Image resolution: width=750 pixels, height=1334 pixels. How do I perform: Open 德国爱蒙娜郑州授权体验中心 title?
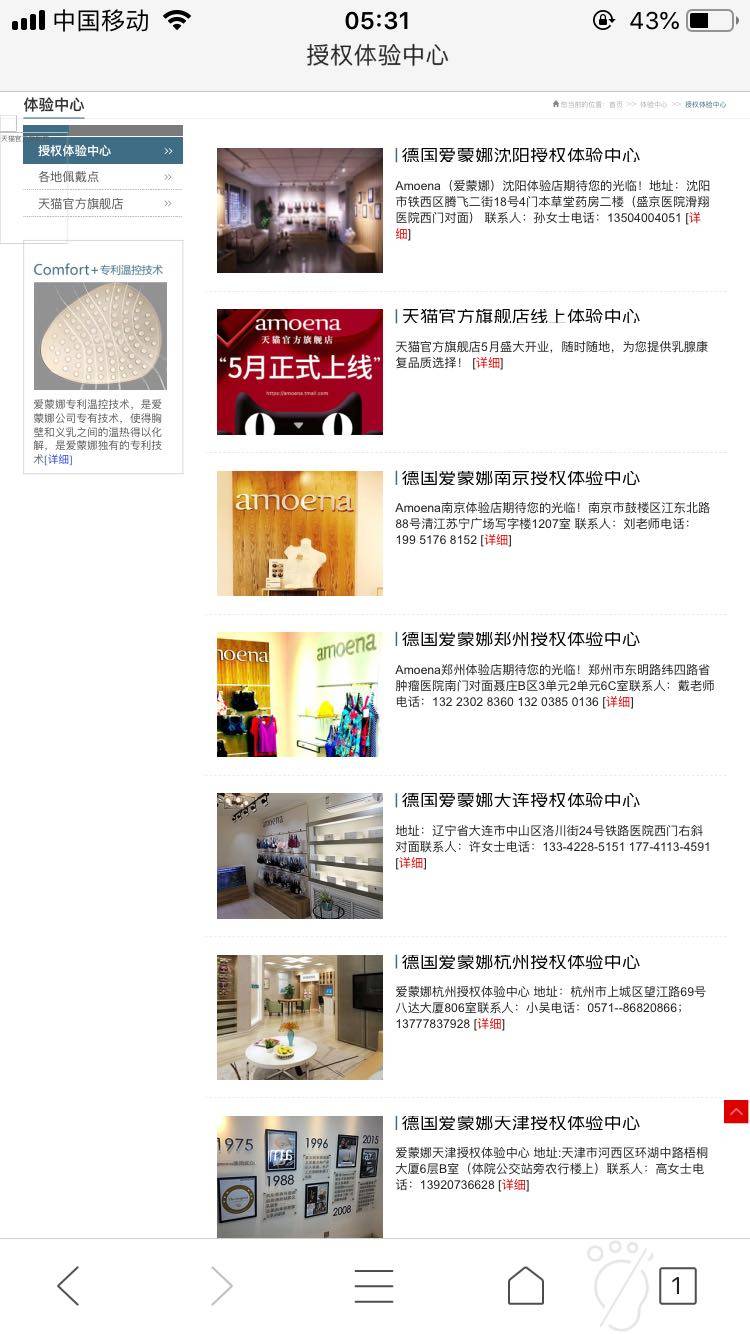[520, 639]
